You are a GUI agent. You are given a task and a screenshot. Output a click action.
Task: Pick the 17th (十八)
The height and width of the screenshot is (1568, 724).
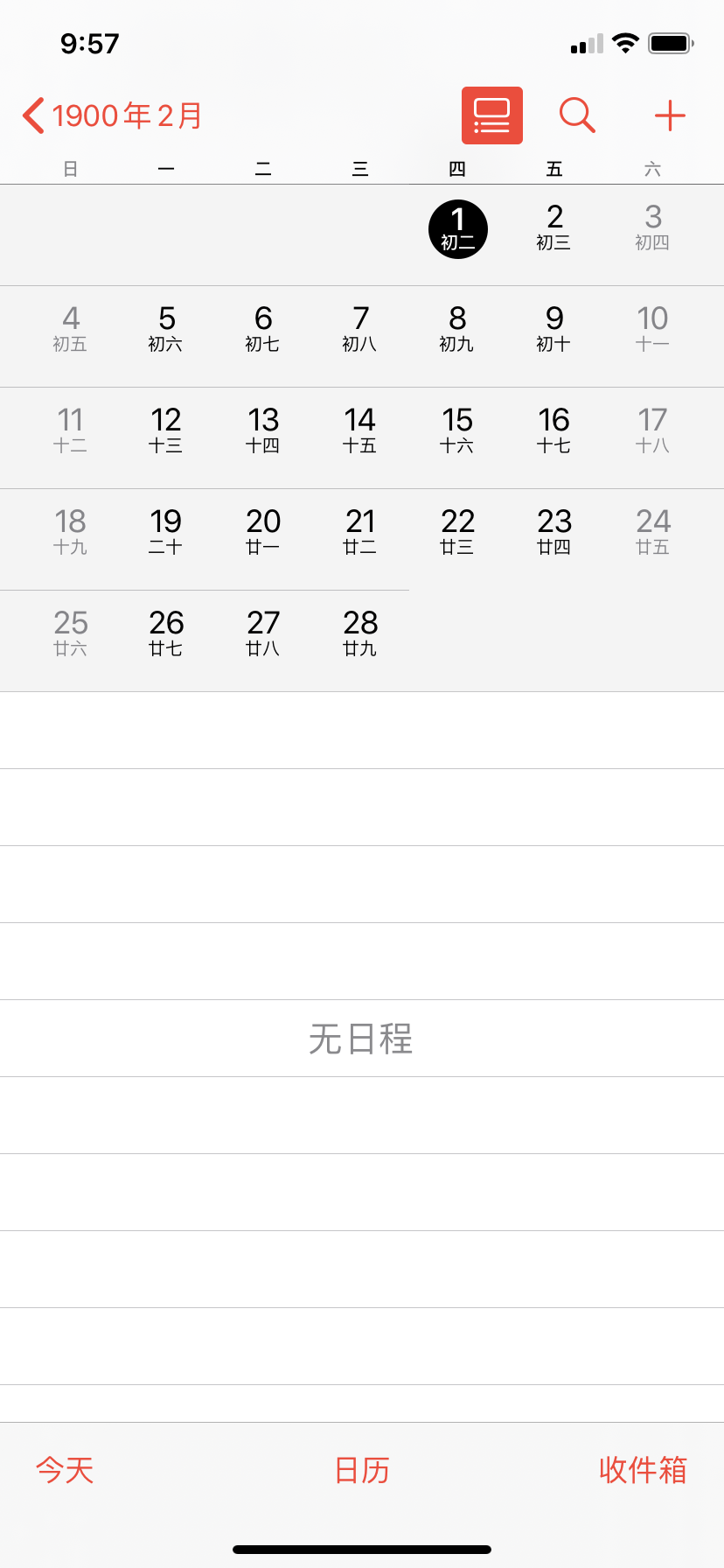point(652,430)
